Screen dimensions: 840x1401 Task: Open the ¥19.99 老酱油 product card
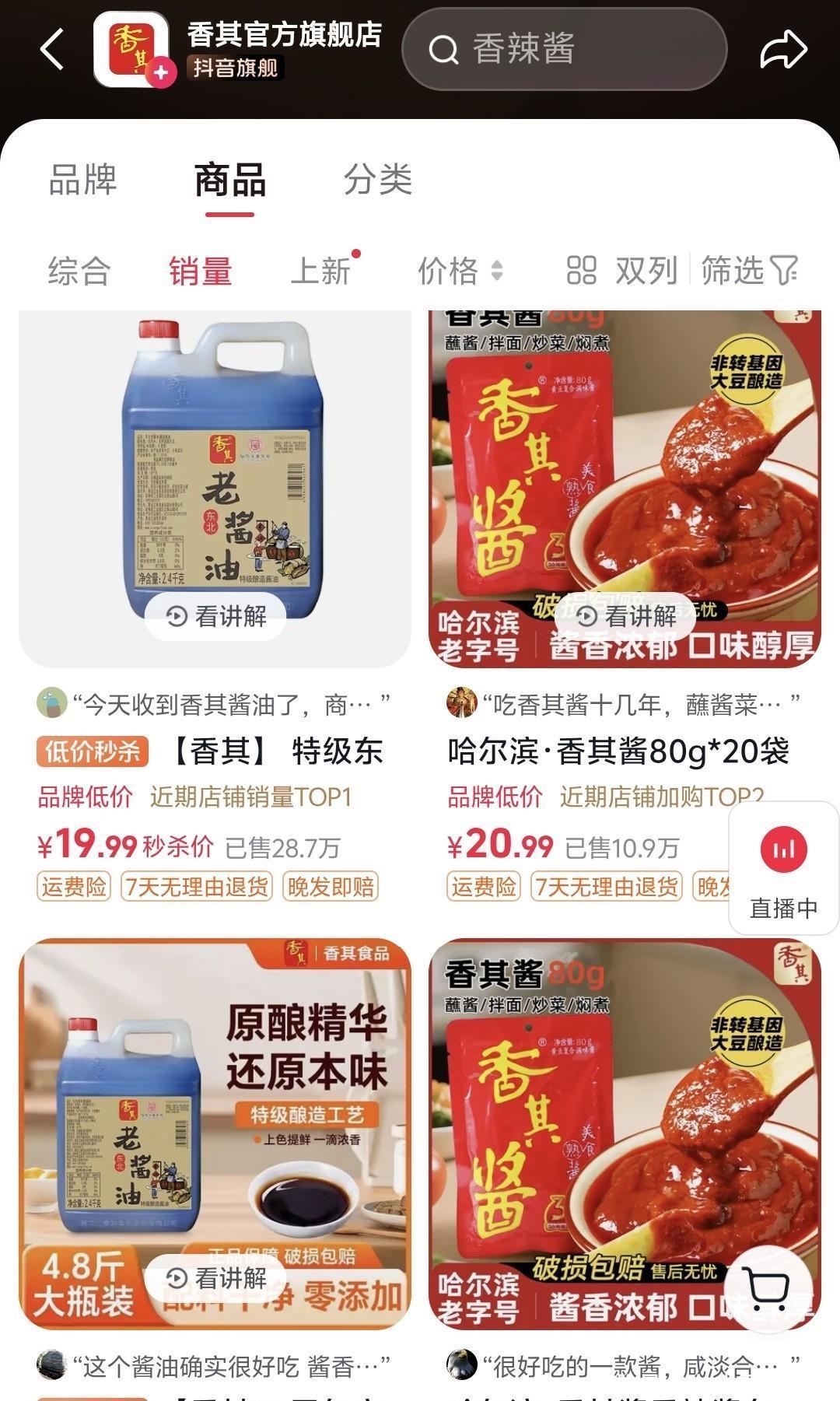(215, 482)
